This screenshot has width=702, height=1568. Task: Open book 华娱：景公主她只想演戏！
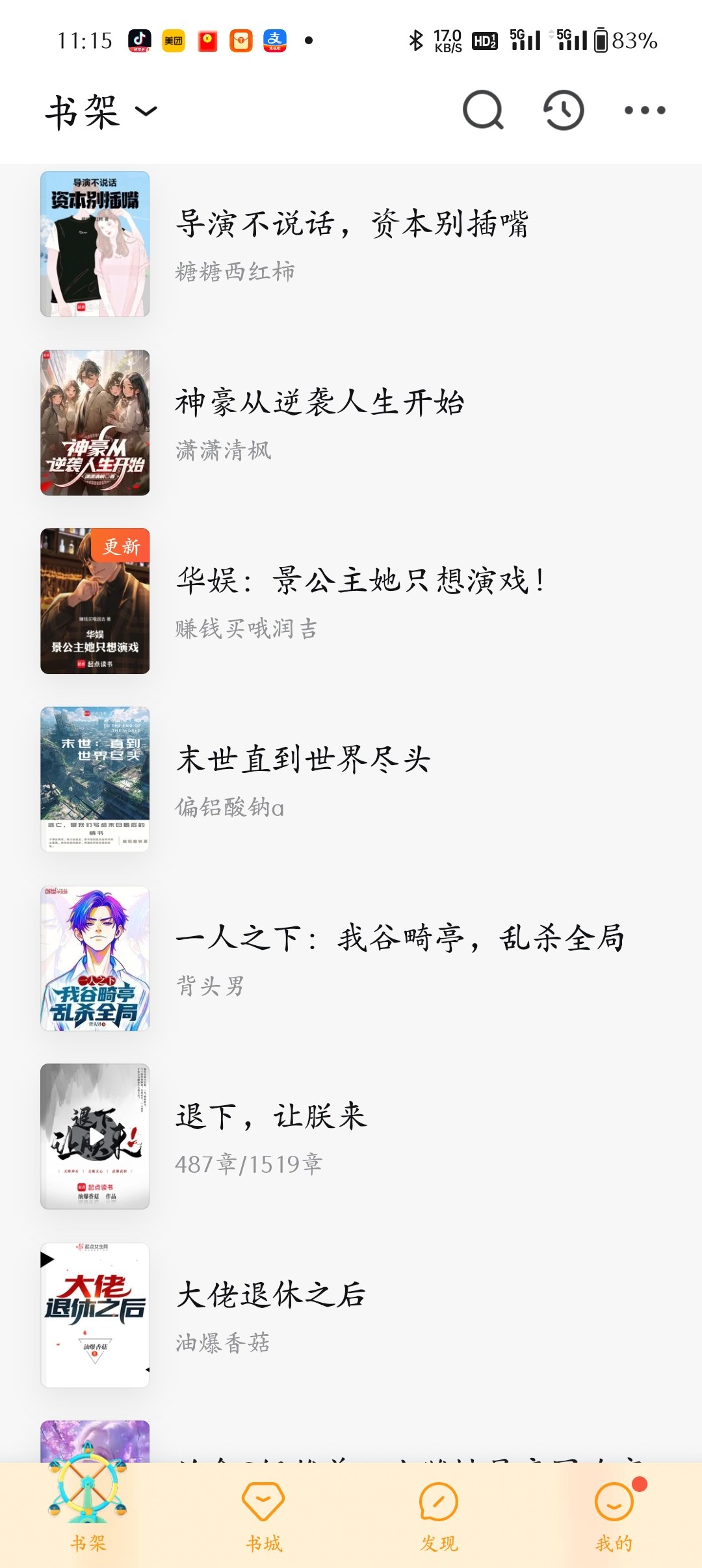click(x=351, y=601)
